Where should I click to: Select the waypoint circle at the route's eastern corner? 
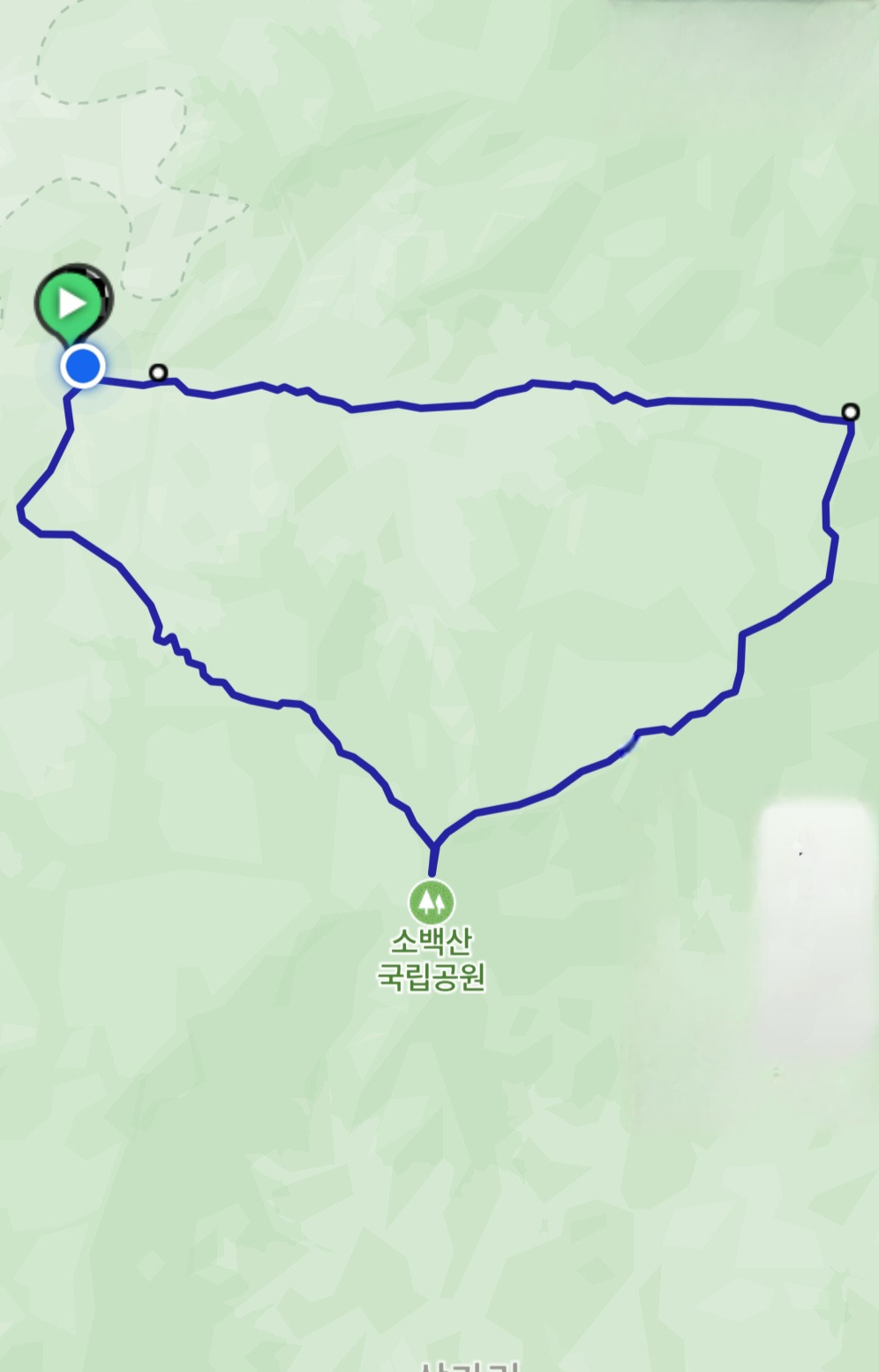click(x=850, y=411)
